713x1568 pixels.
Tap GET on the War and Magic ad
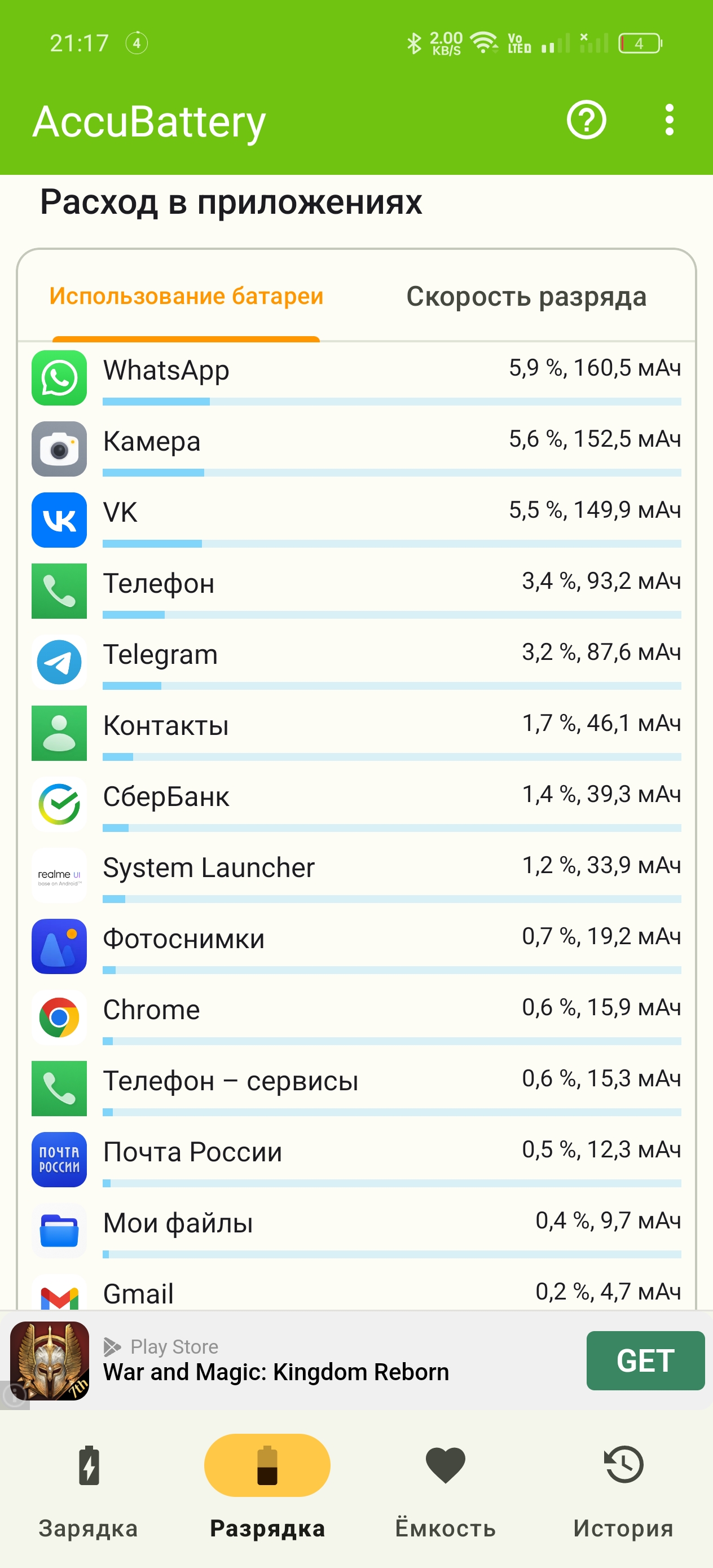coord(645,1360)
